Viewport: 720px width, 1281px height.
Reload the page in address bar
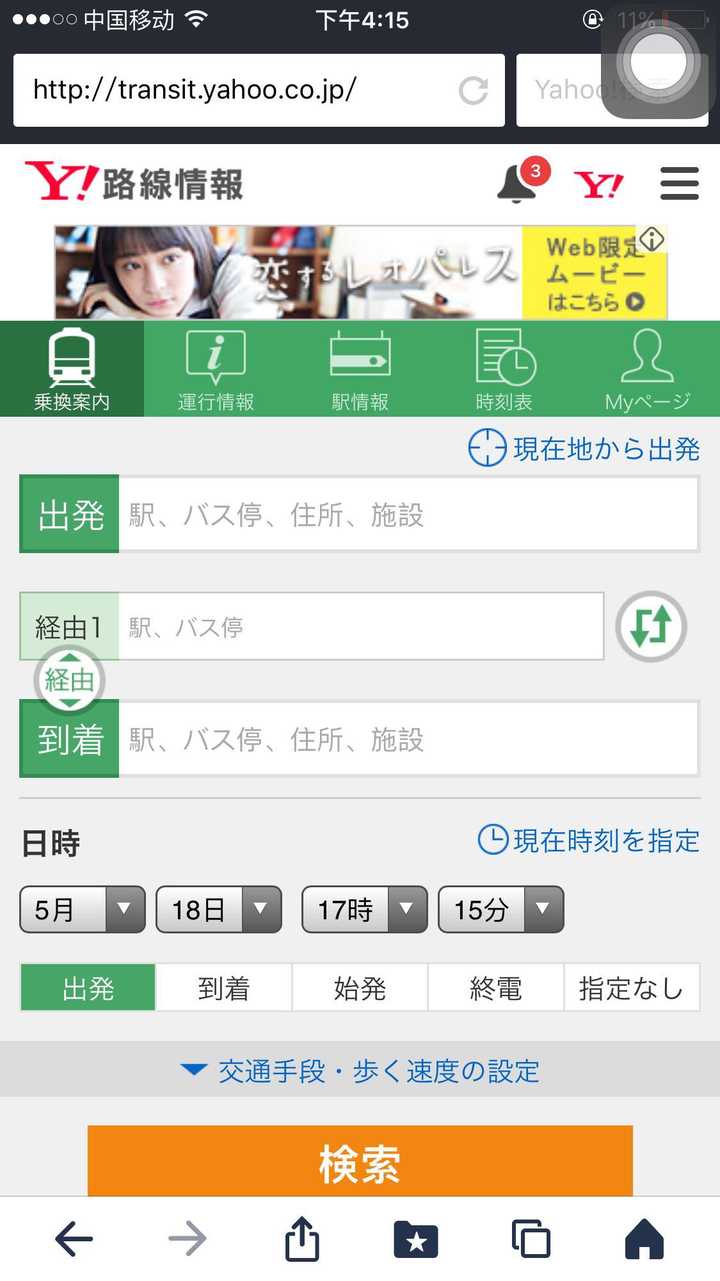[473, 91]
